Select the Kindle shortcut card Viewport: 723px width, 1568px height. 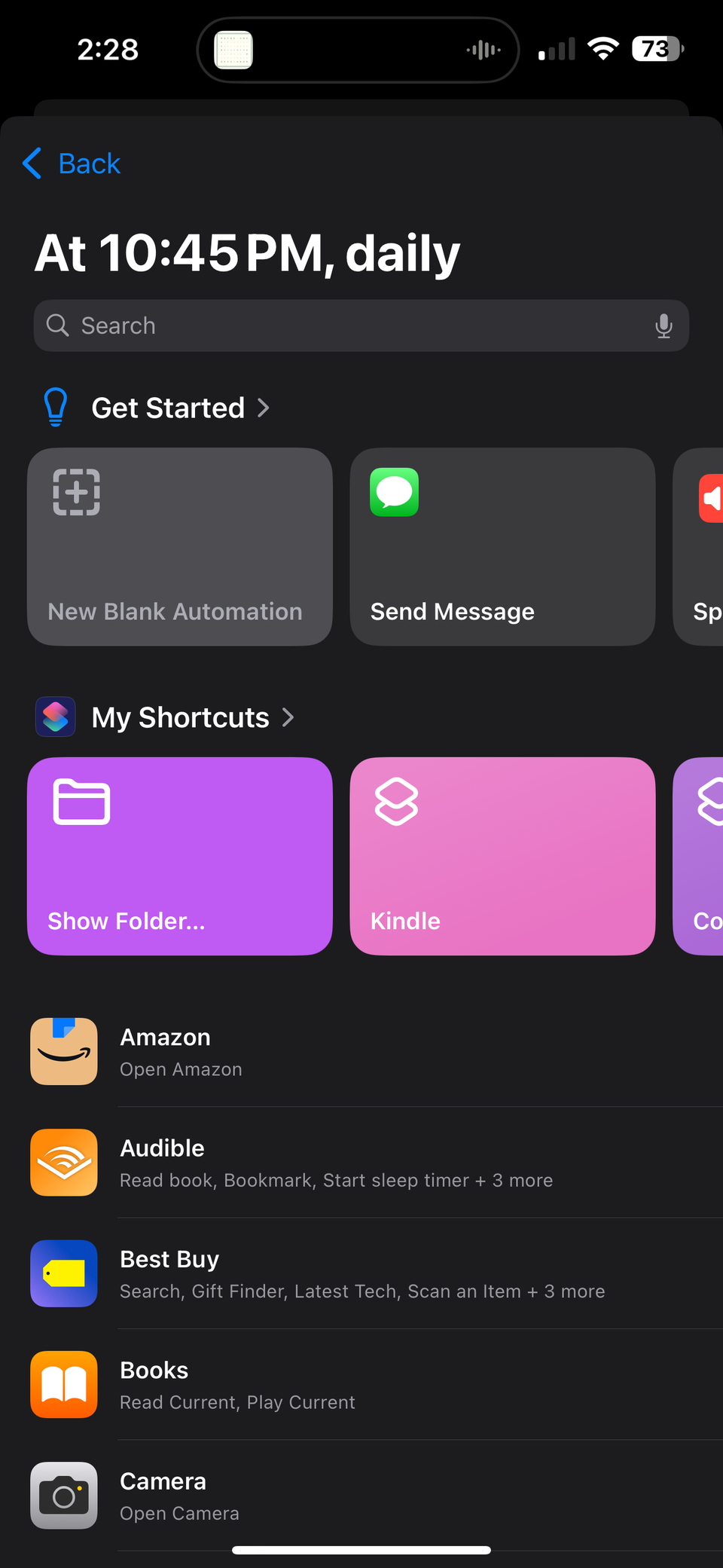coord(502,857)
